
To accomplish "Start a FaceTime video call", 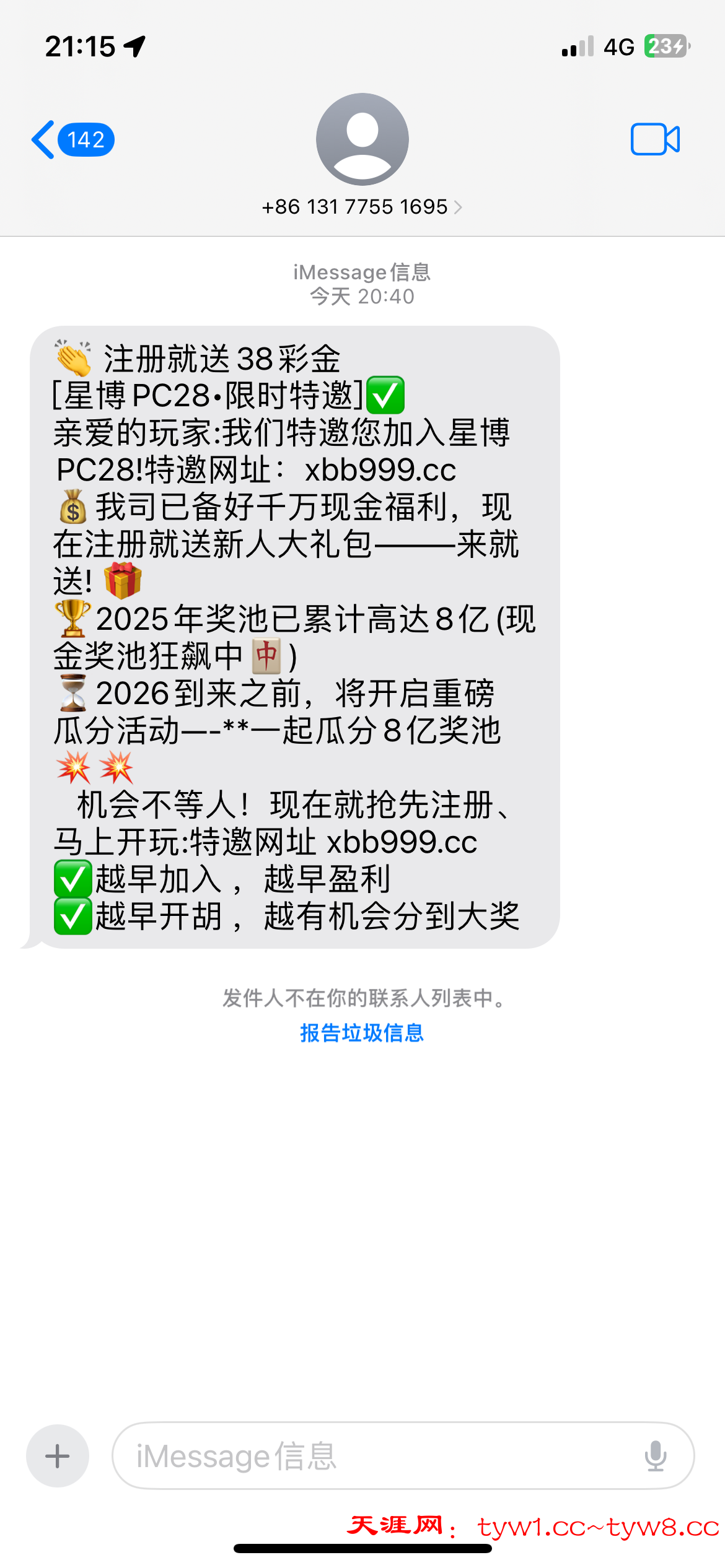I will (x=654, y=139).
